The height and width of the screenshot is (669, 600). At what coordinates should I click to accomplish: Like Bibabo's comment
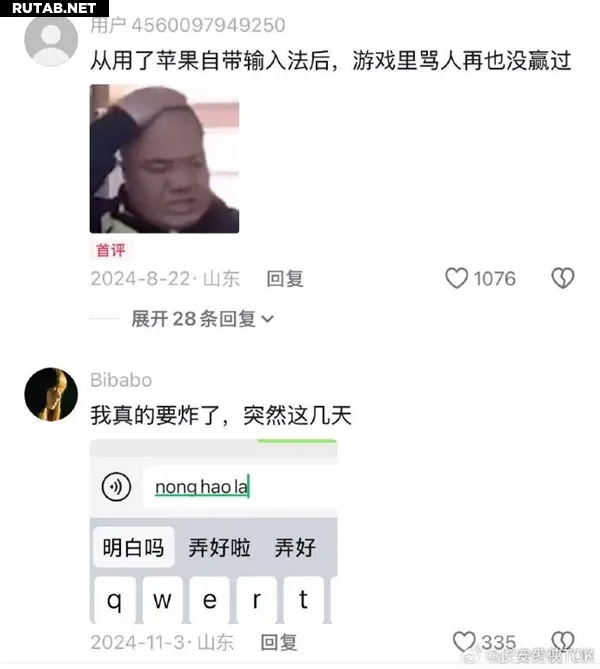pos(464,642)
